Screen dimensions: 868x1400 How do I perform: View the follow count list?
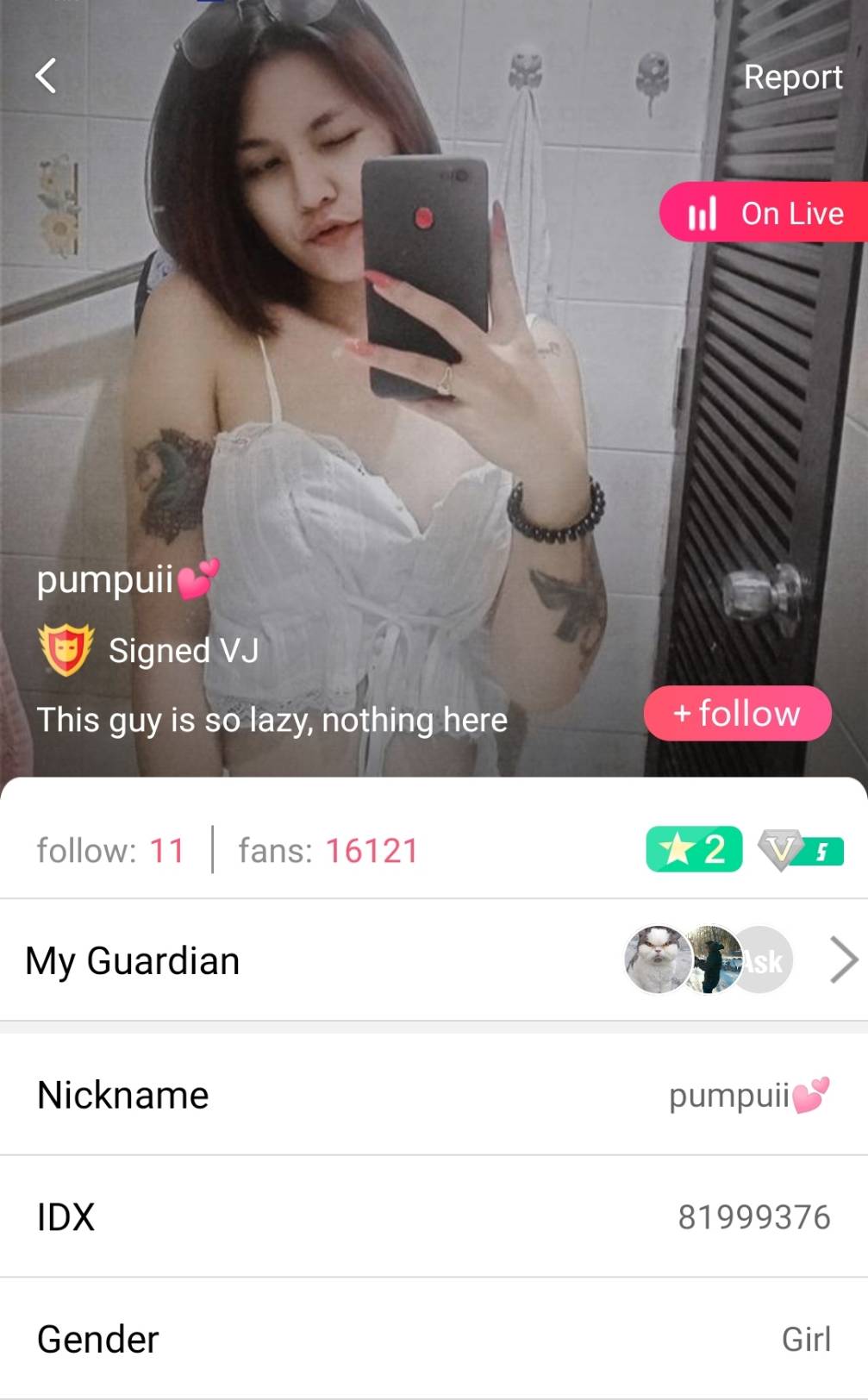coord(110,851)
